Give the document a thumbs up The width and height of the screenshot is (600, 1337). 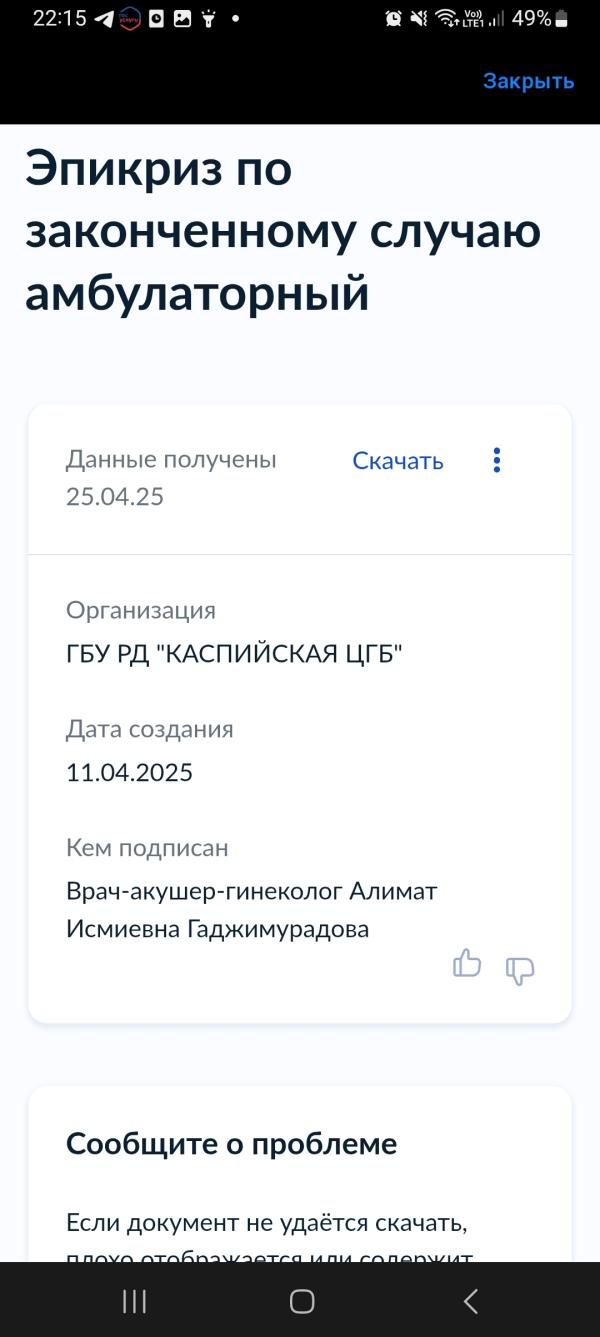coord(467,964)
